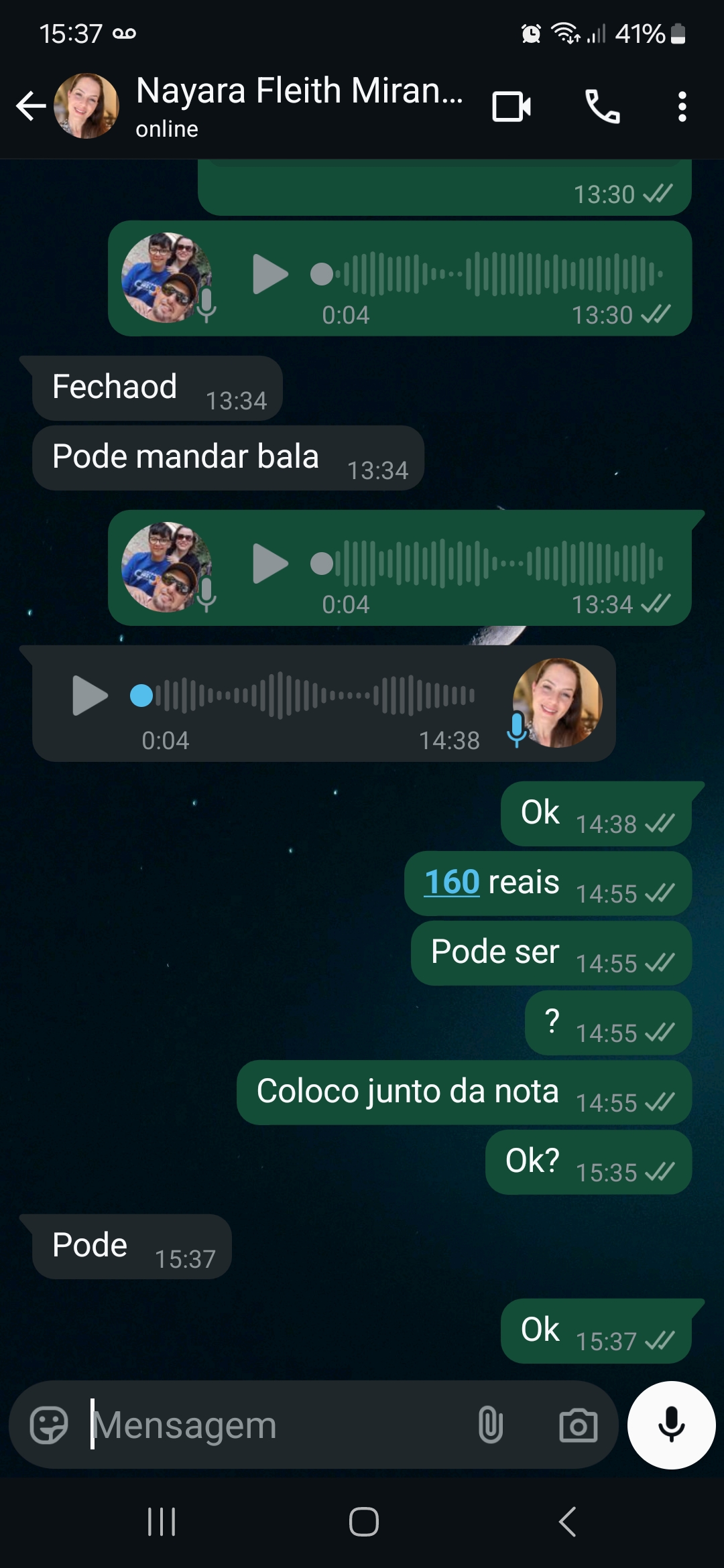Go back to the chat list
724x1568 pixels.
click(x=31, y=106)
